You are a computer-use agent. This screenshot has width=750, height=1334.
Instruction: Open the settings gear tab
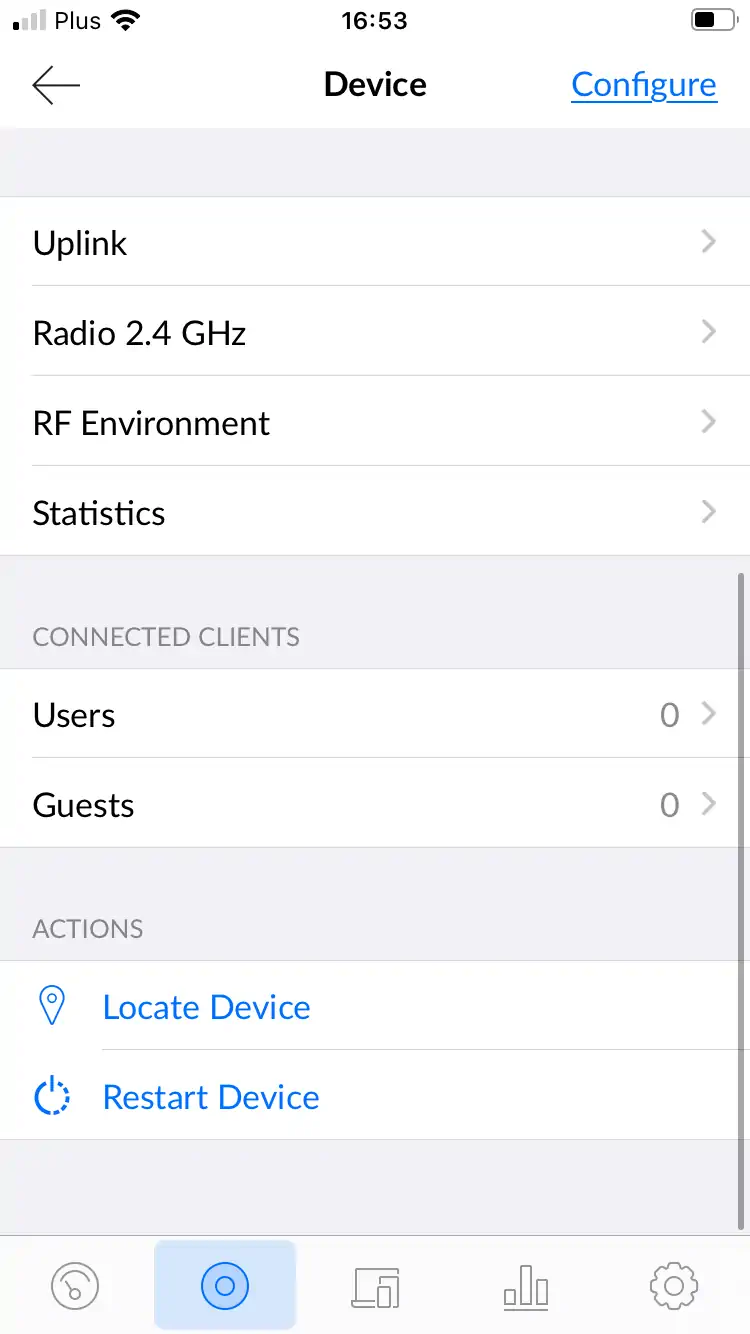(x=673, y=1285)
